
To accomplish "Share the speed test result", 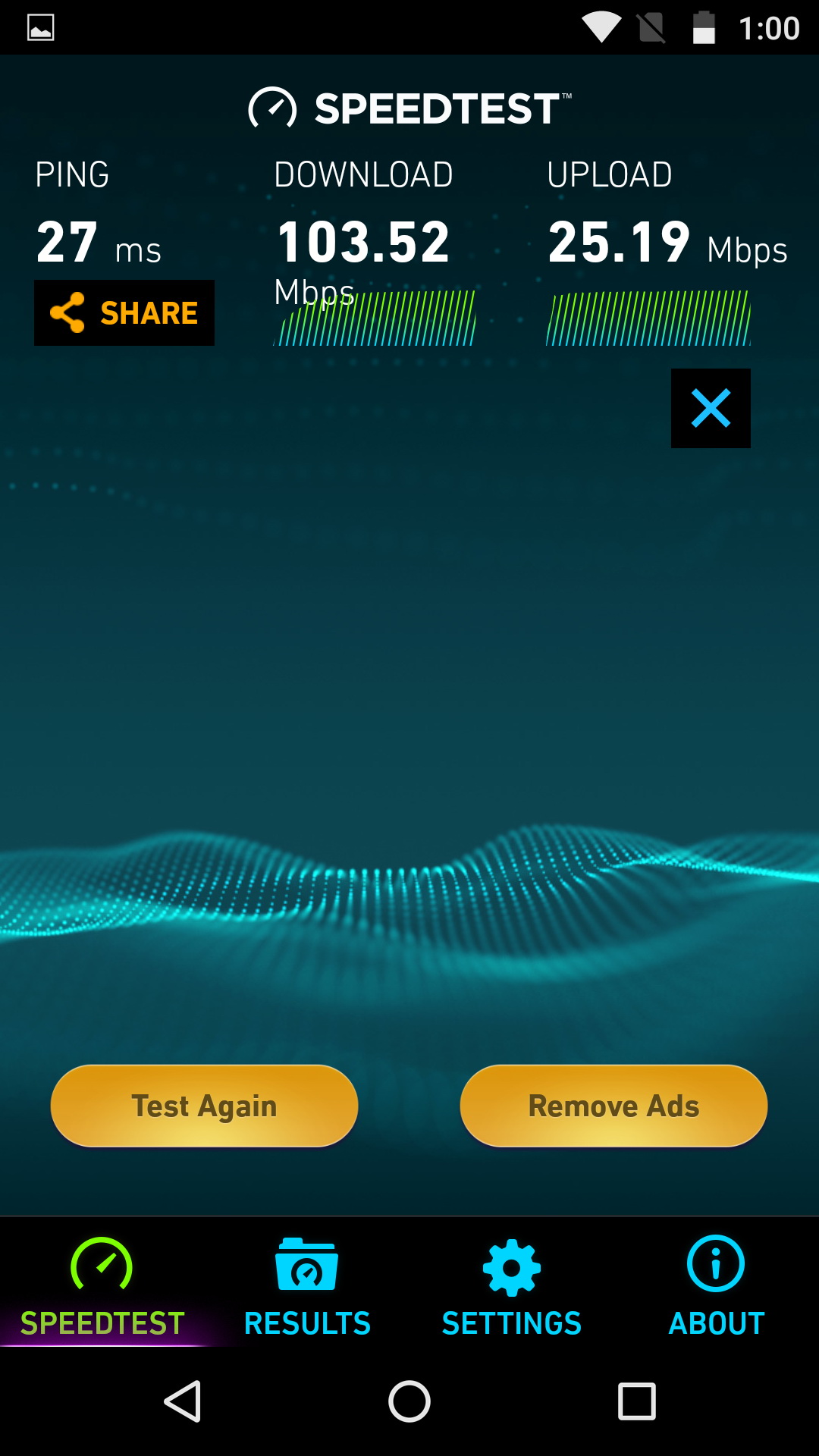I will coord(124,312).
